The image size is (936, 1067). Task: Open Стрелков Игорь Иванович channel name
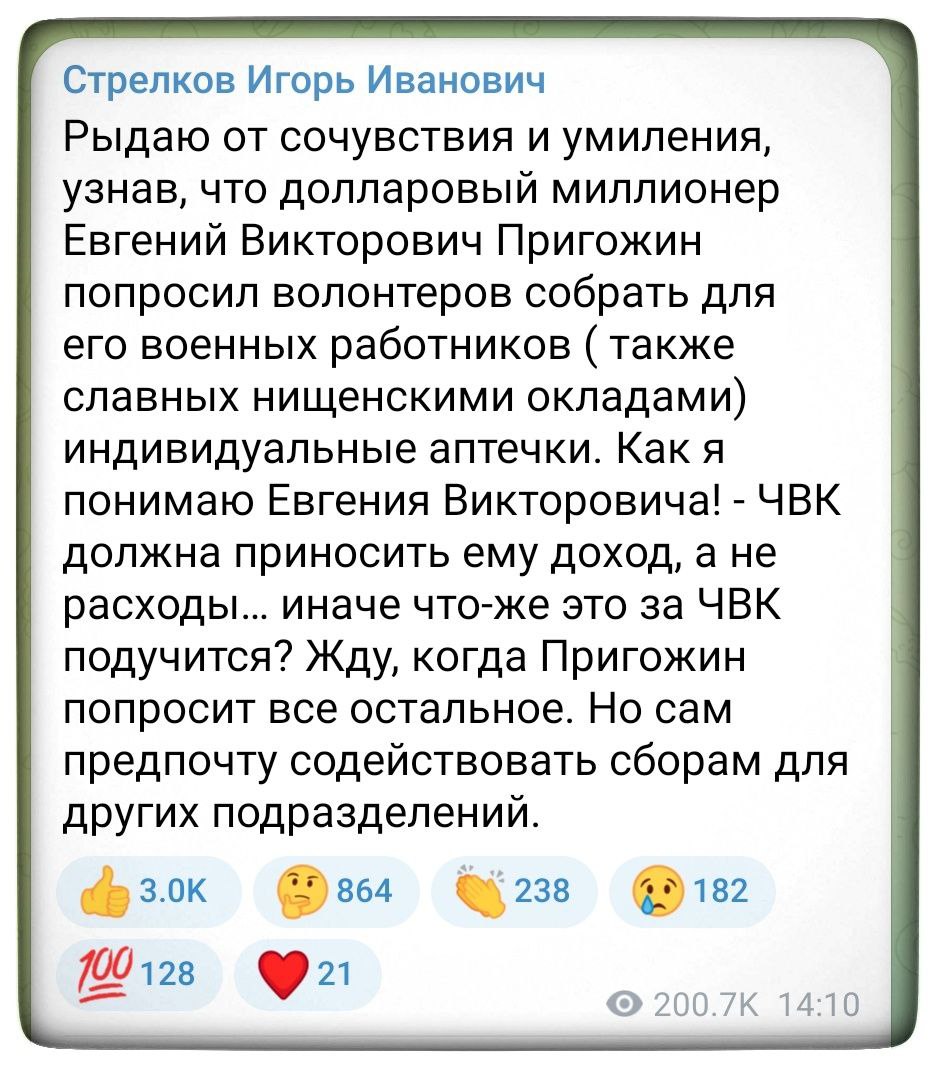(305, 80)
